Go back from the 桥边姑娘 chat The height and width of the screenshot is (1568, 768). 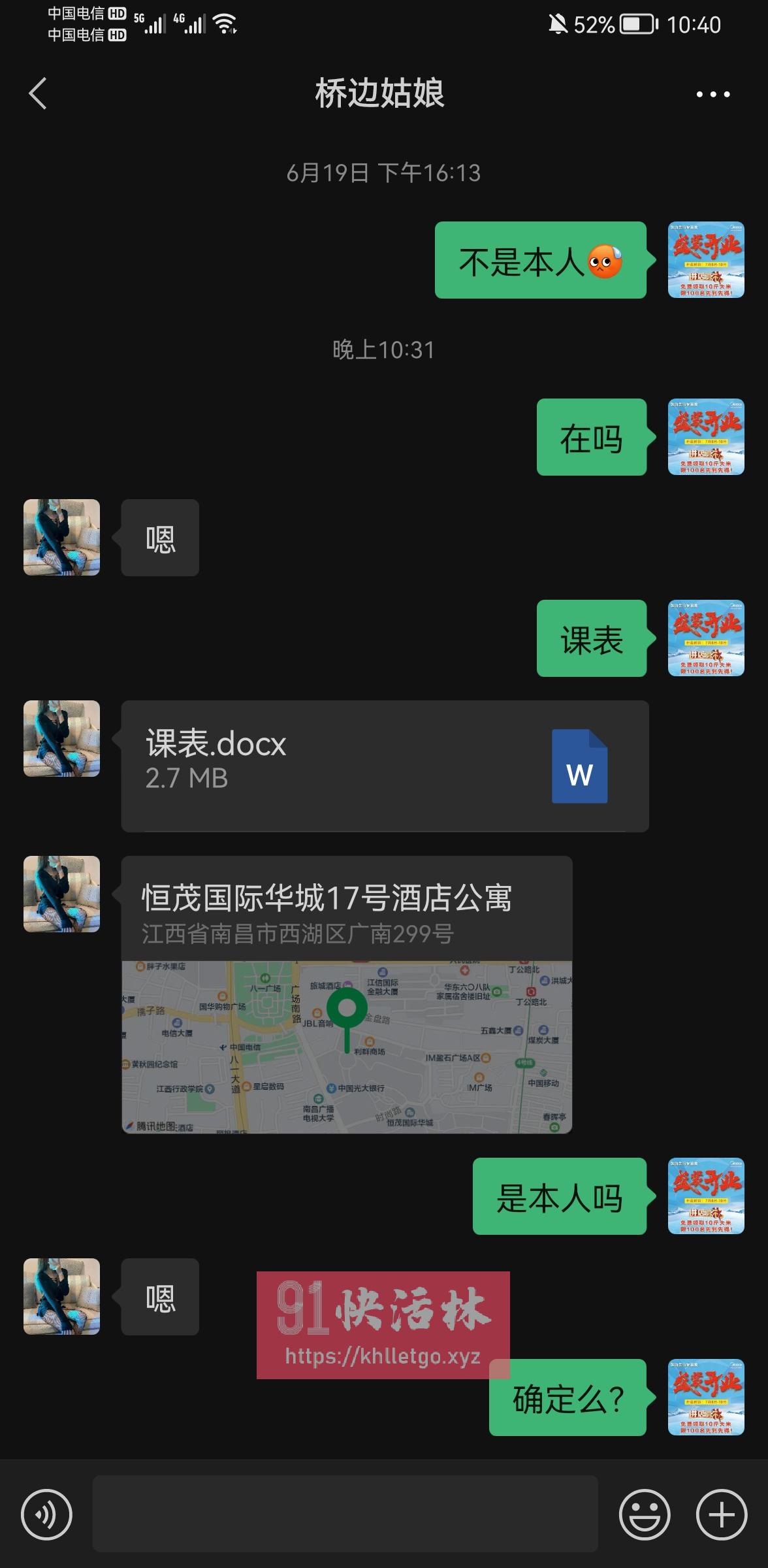38,93
